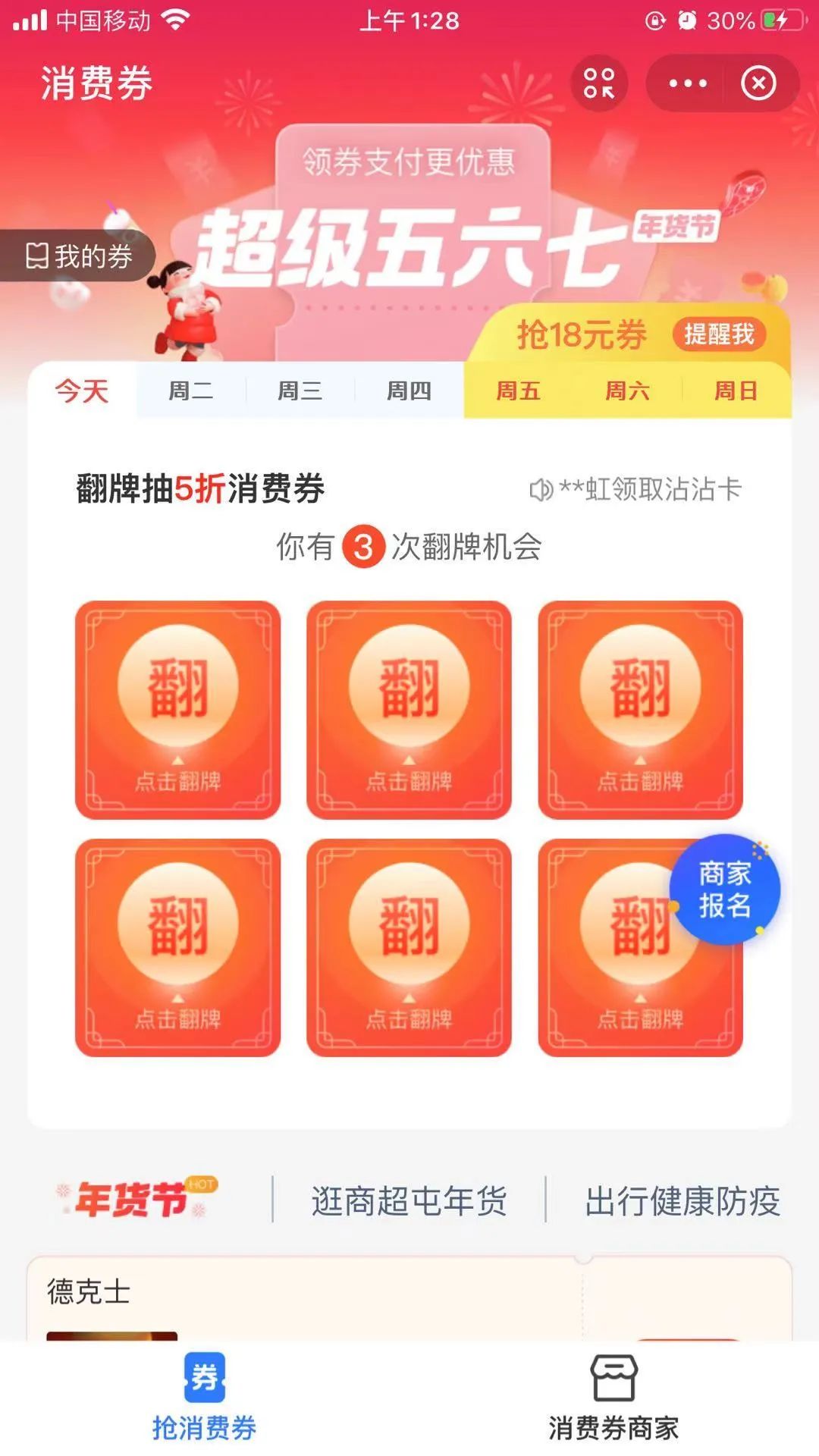Close the 消费券 mini program

[x=758, y=83]
